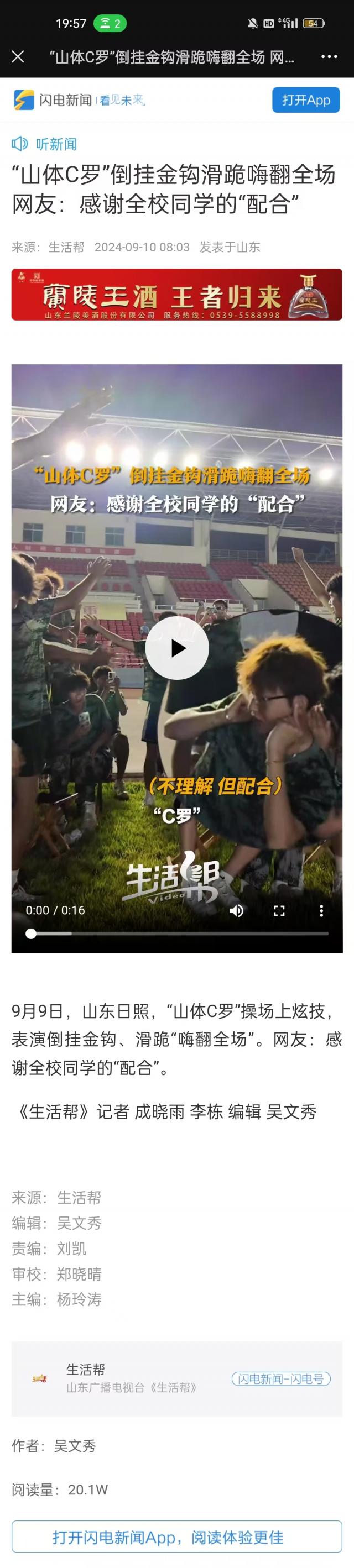Open the 兰陵王酒 advertisement banner
Image resolution: width=354 pixels, height=1568 pixels.
click(176, 295)
